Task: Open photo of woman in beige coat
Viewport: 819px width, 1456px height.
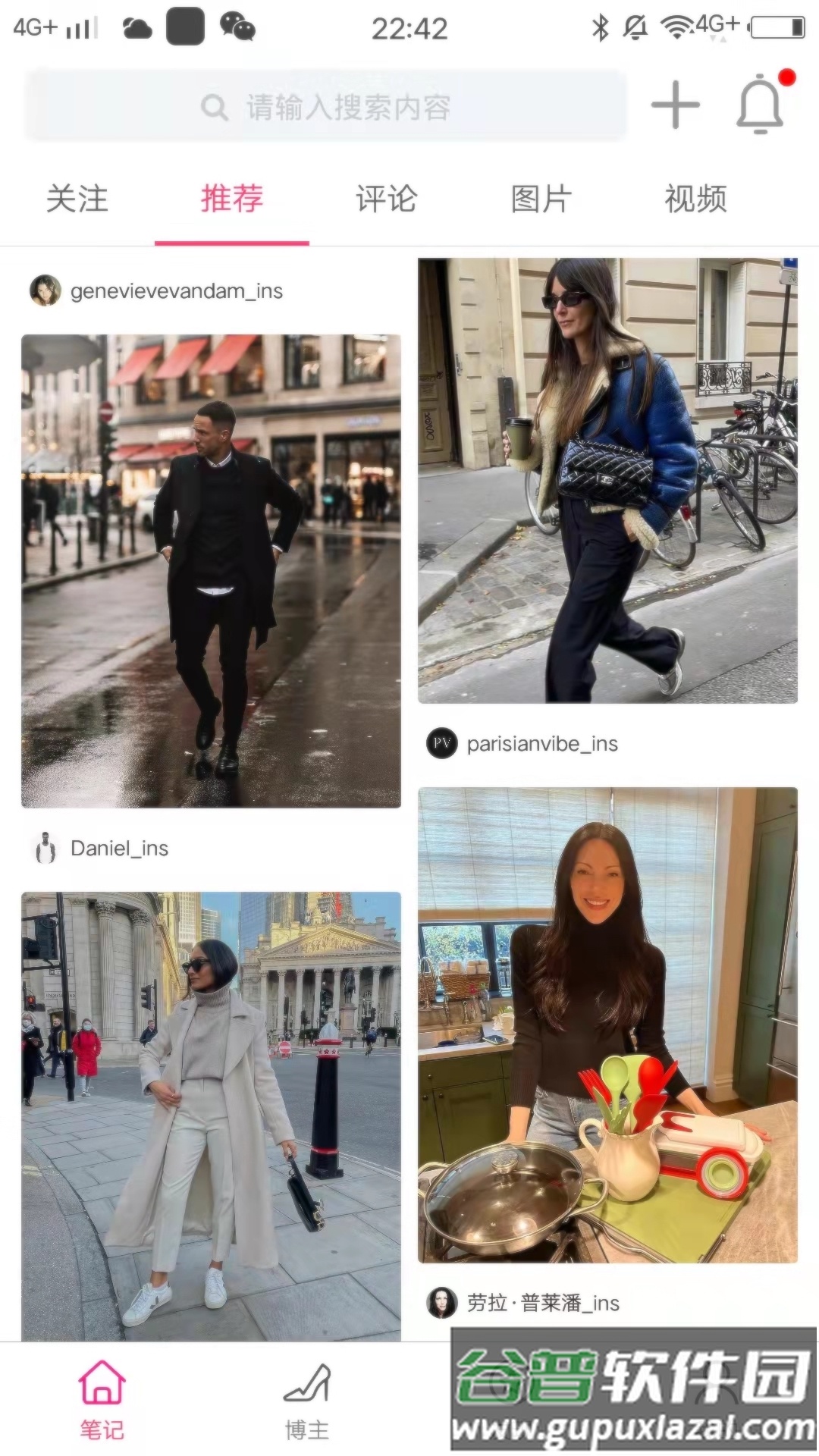Action: pyautogui.click(x=211, y=1115)
